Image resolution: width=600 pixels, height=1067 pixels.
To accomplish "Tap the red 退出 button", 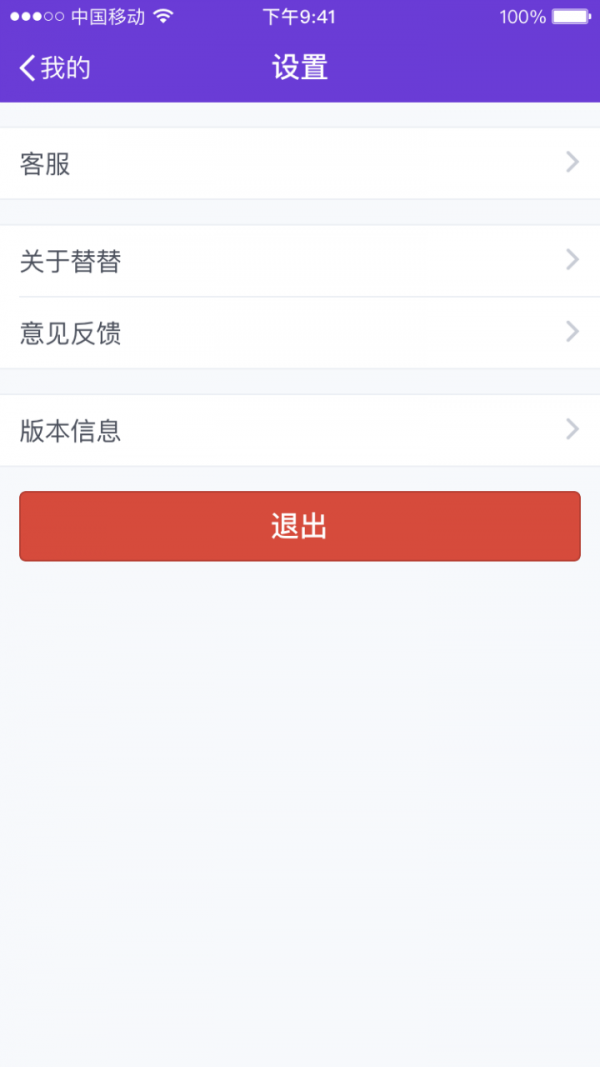I will [300, 526].
